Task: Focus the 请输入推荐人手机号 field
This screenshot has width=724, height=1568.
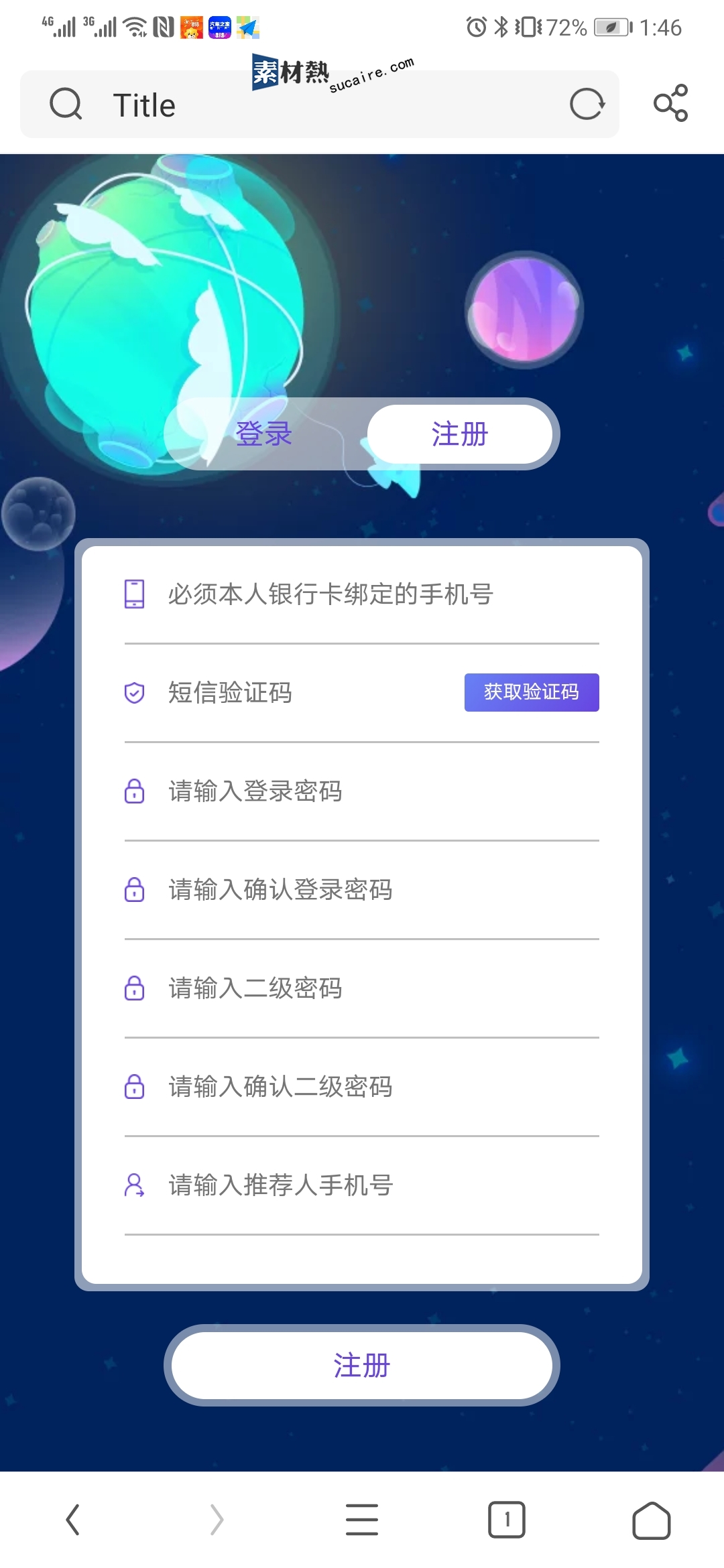Action: click(x=375, y=1185)
